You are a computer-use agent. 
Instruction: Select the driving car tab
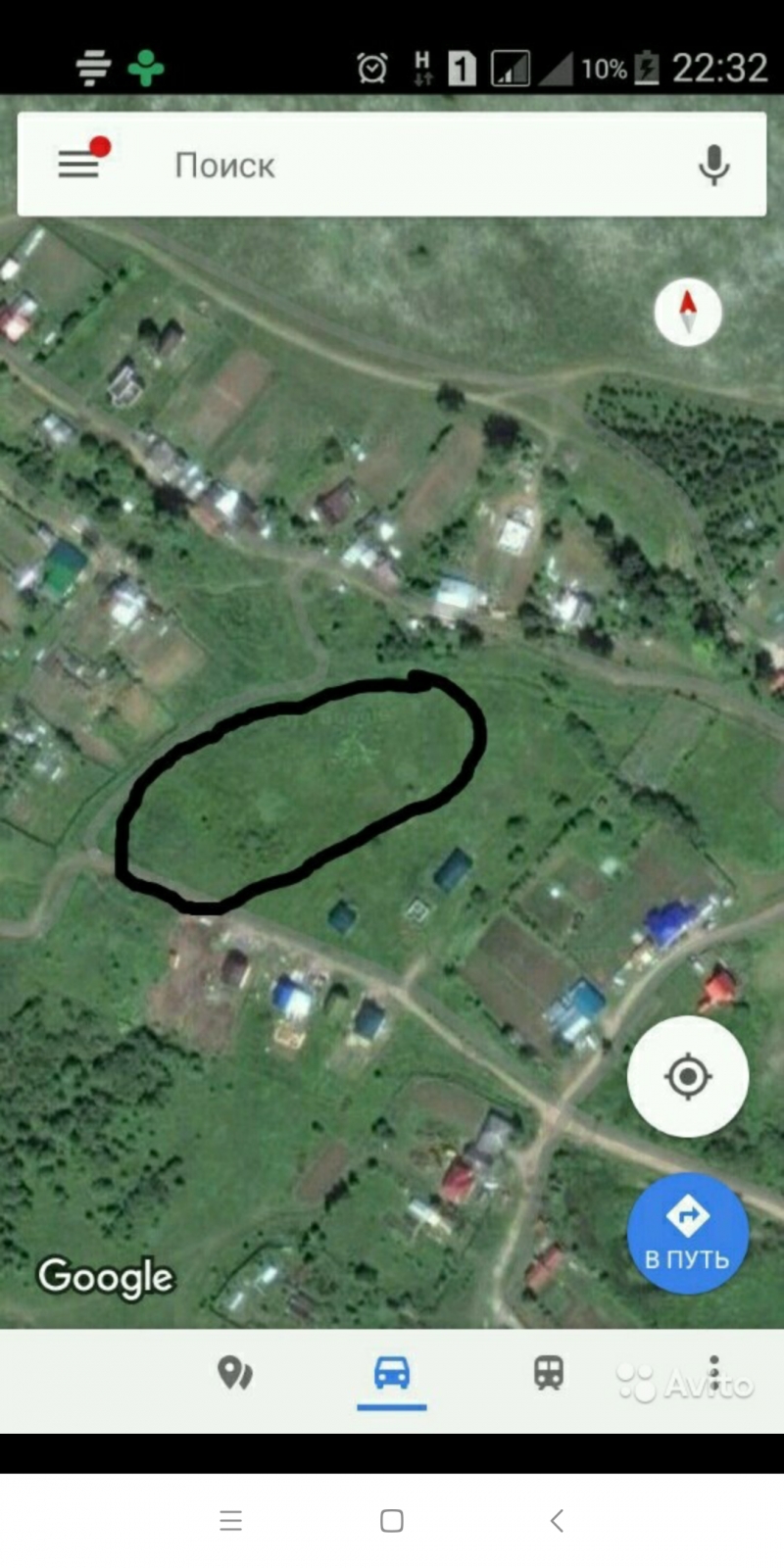(x=392, y=1372)
